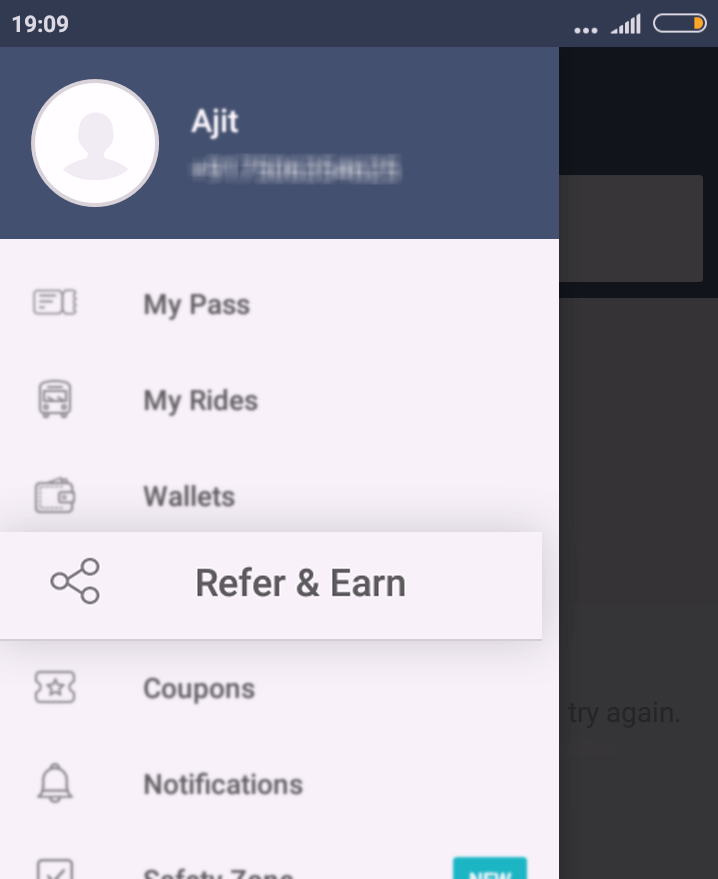Open Ajit's profile header
This screenshot has height=879, width=718.
tap(279, 143)
